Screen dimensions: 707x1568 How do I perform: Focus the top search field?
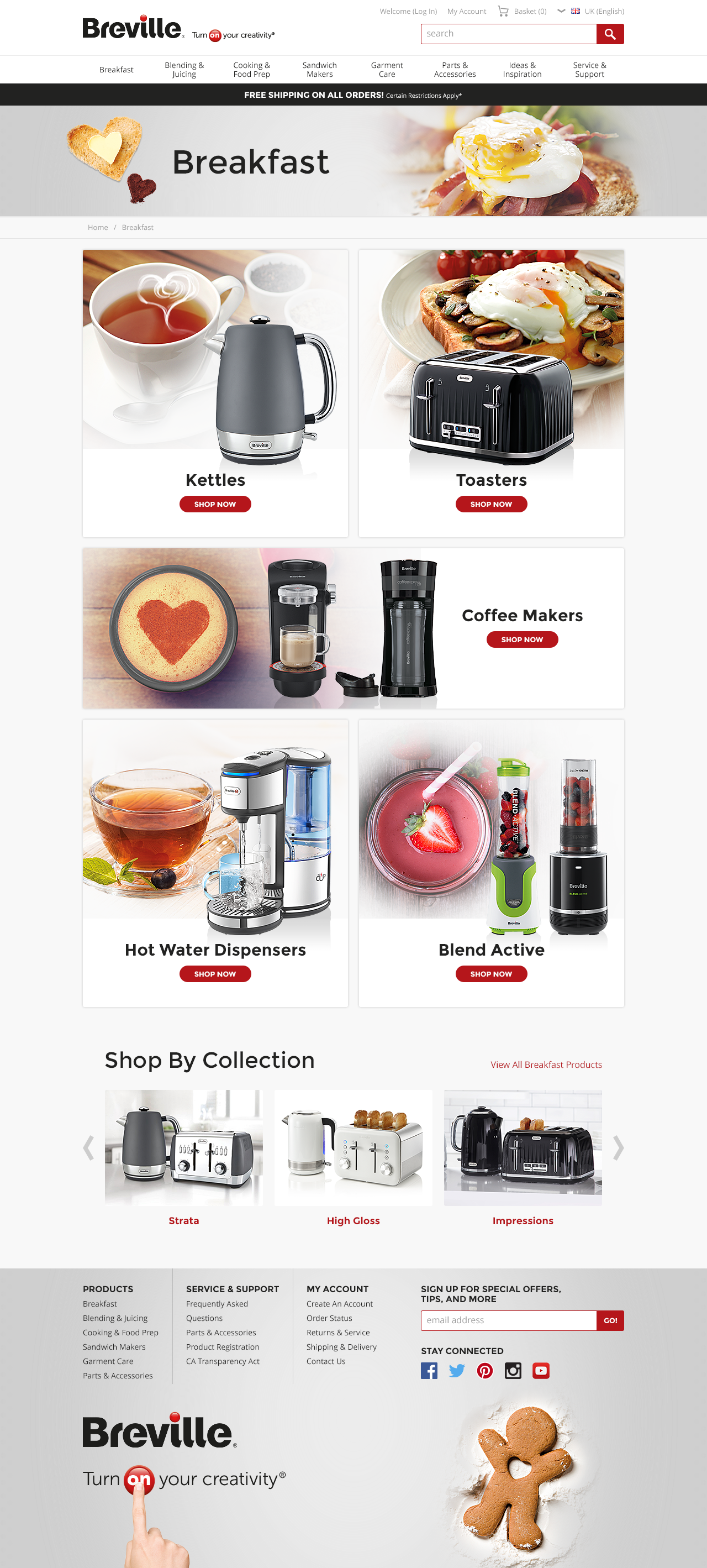pyautogui.click(x=508, y=34)
